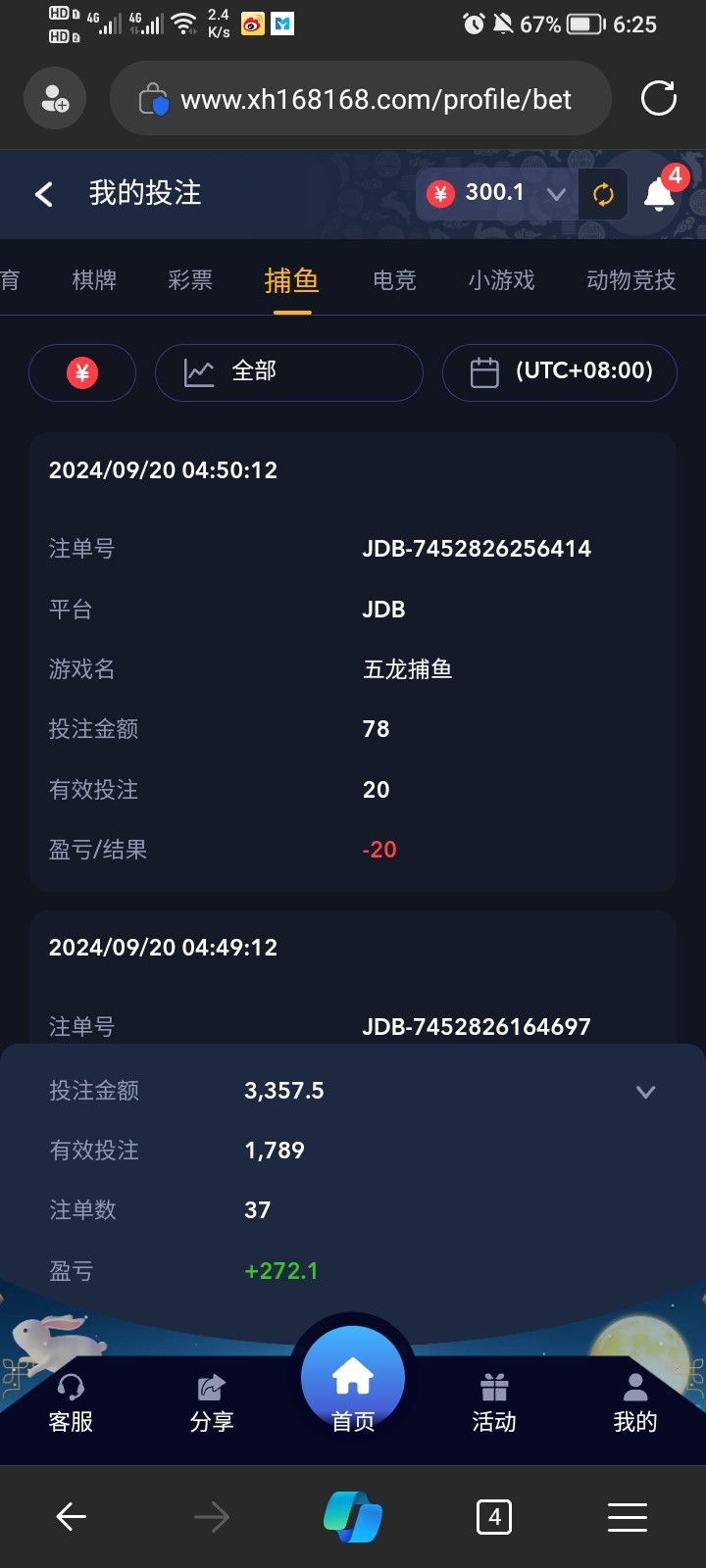Go back from 我的投注 page
Screen dimensions: 706x1568
click(44, 194)
